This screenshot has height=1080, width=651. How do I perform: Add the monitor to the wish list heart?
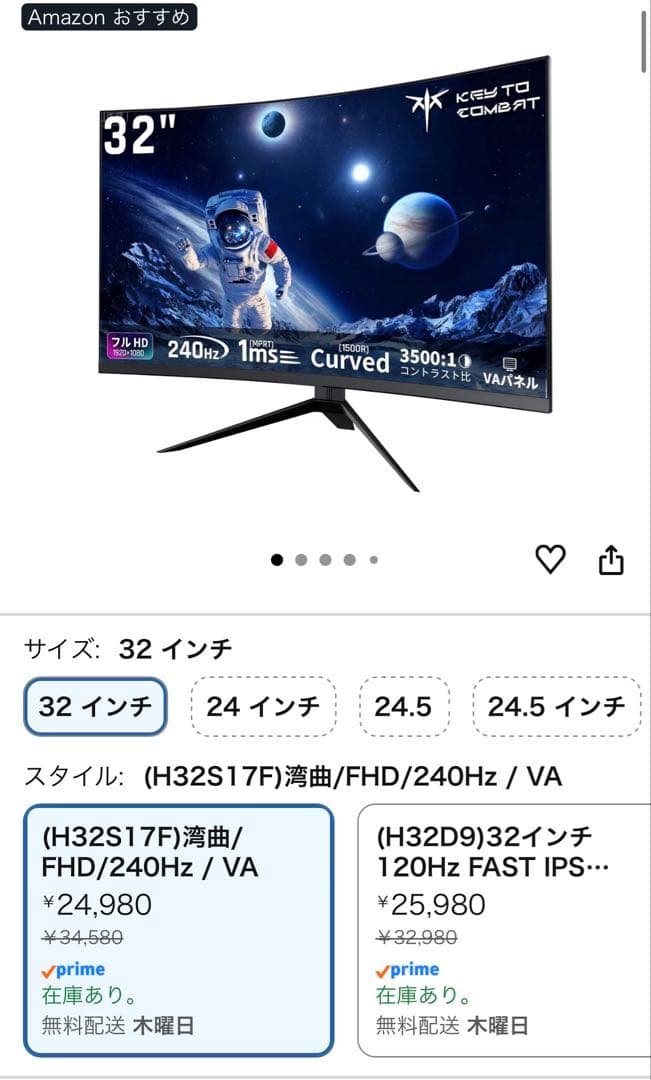click(x=550, y=559)
